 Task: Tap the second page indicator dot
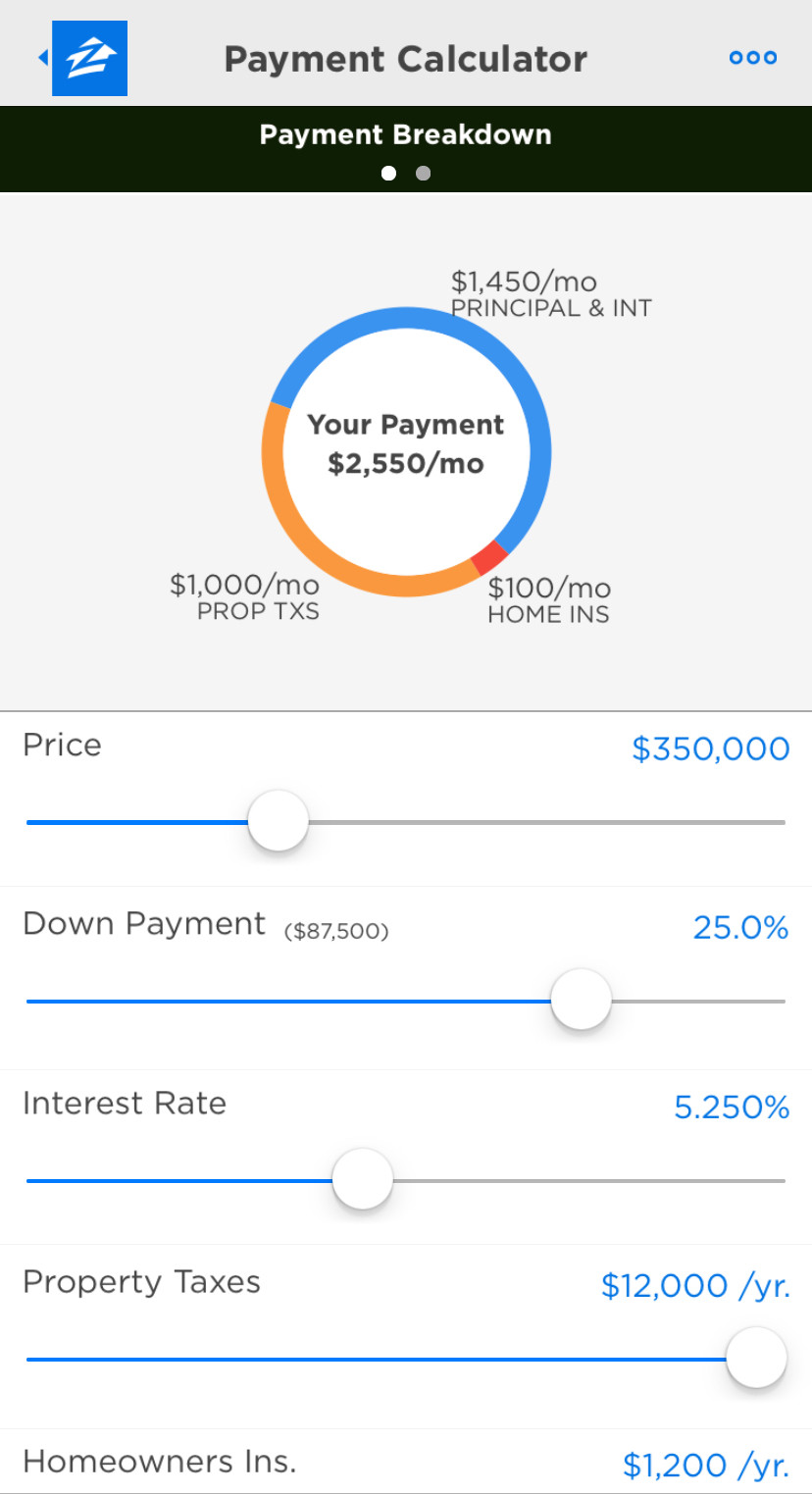[423, 174]
